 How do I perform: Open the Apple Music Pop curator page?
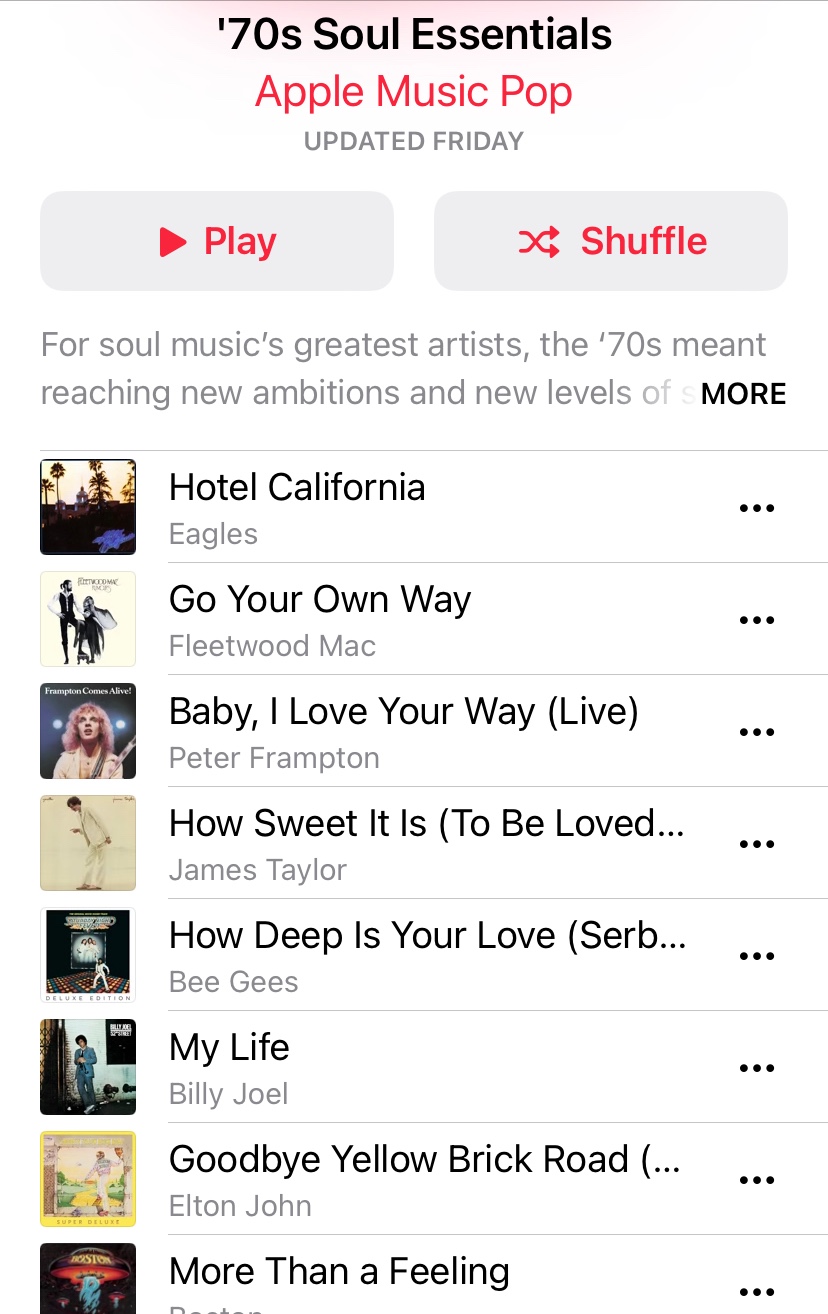click(x=414, y=92)
